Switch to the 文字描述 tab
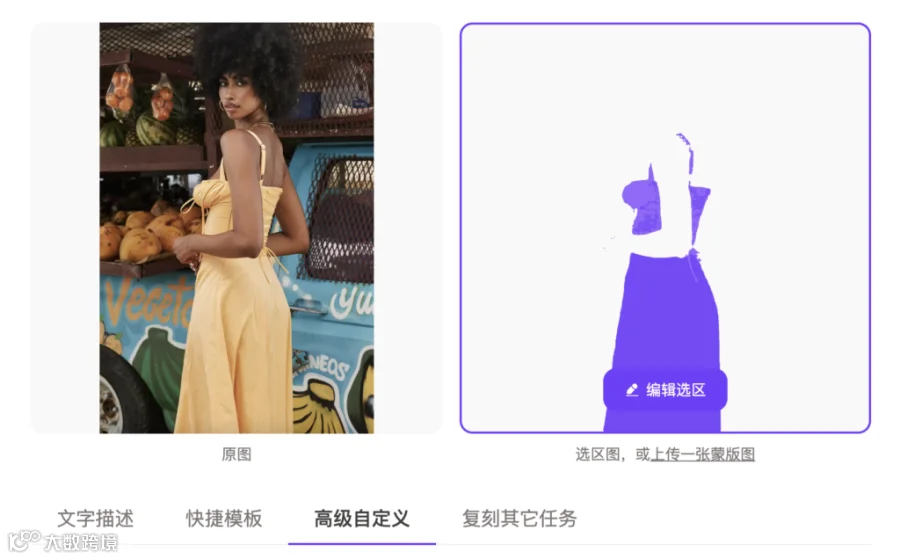900x559 pixels. [95, 518]
